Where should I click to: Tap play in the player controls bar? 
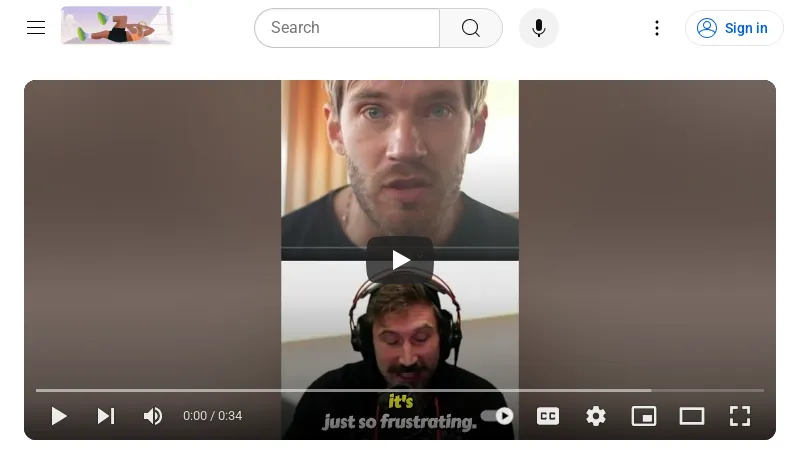pyautogui.click(x=59, y=416)
